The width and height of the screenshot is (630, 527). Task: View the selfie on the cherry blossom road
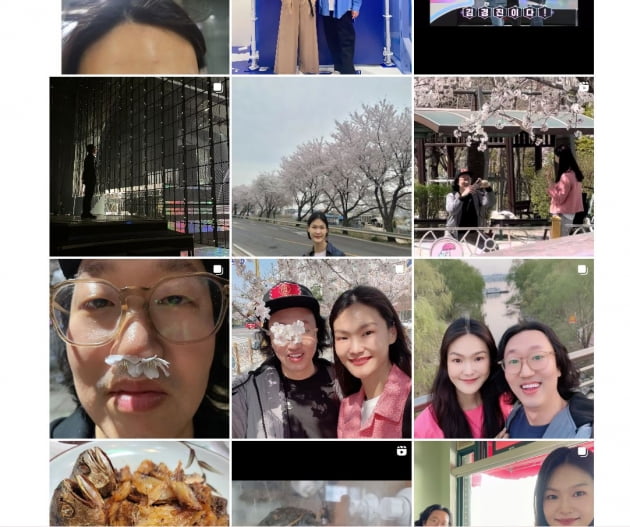click(x=321, y=166)
